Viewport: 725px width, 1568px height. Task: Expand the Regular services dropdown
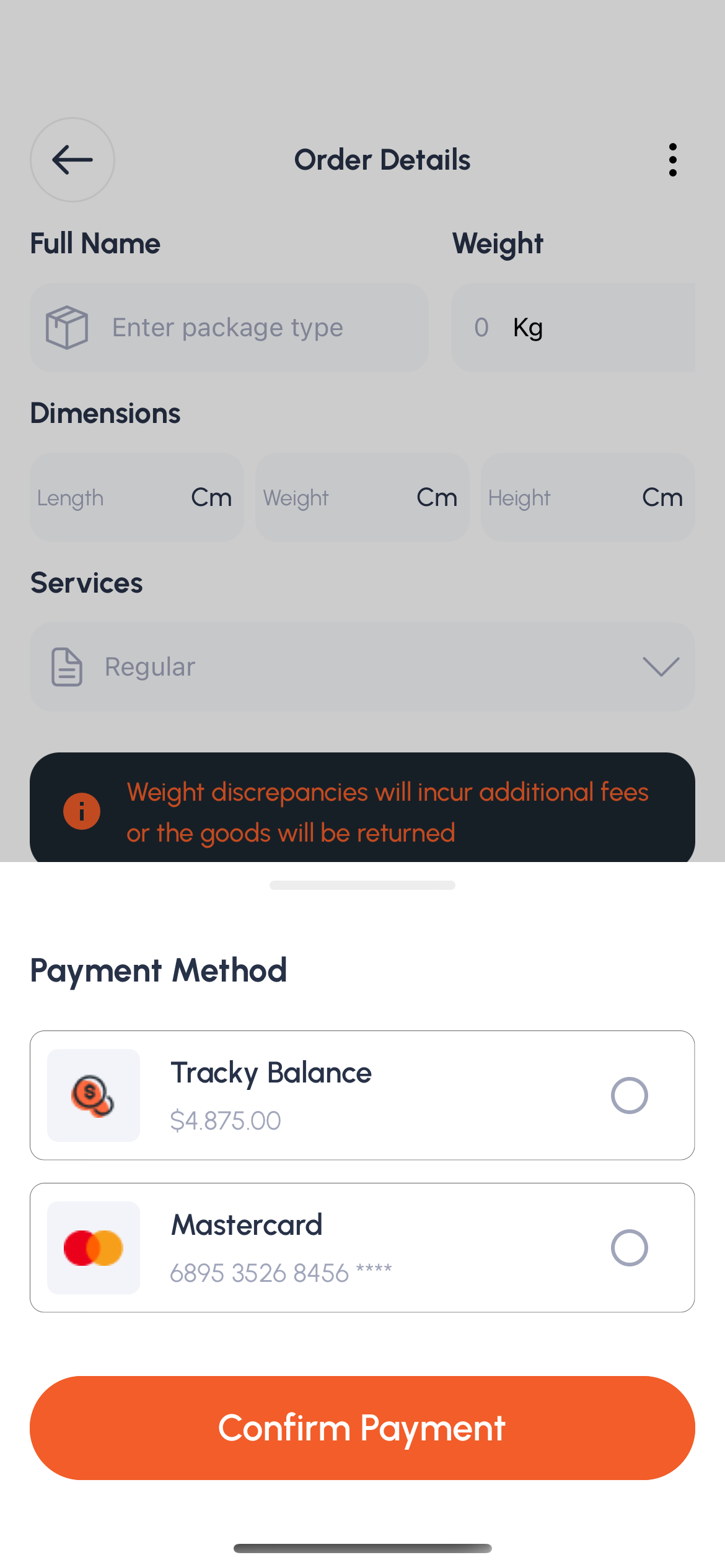tap(661, 666)
